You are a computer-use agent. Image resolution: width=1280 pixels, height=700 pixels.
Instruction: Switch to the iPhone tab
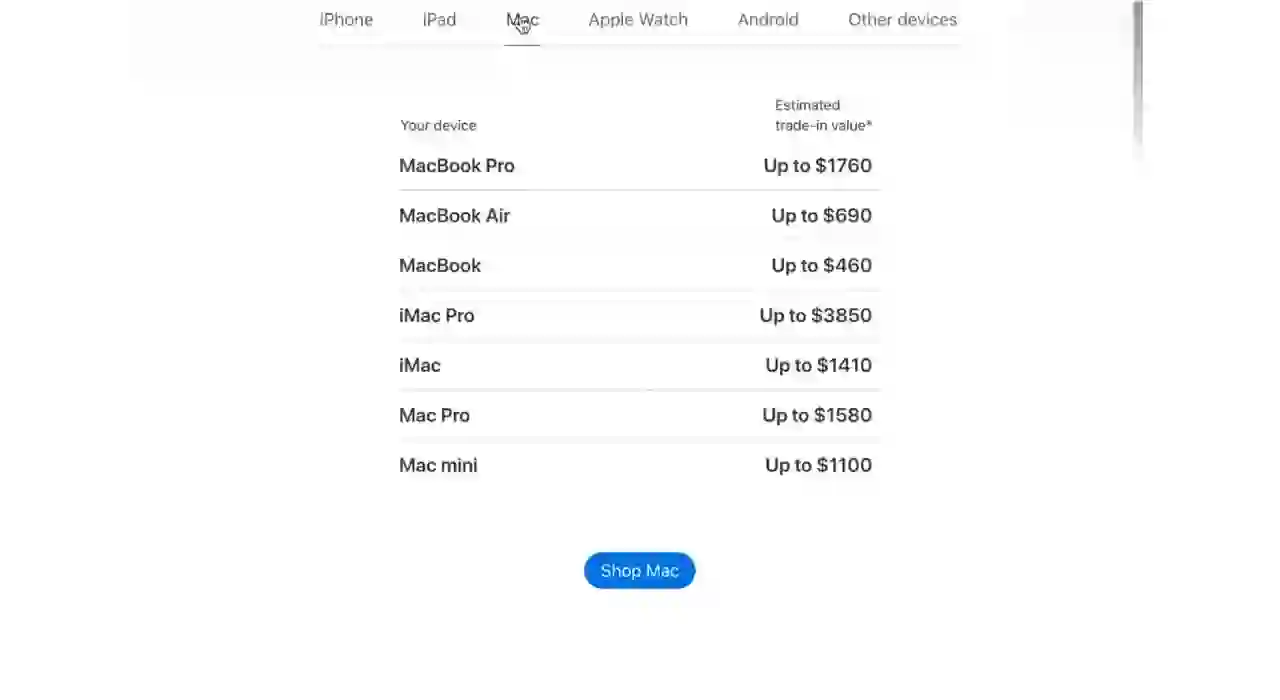click(346, 20)
